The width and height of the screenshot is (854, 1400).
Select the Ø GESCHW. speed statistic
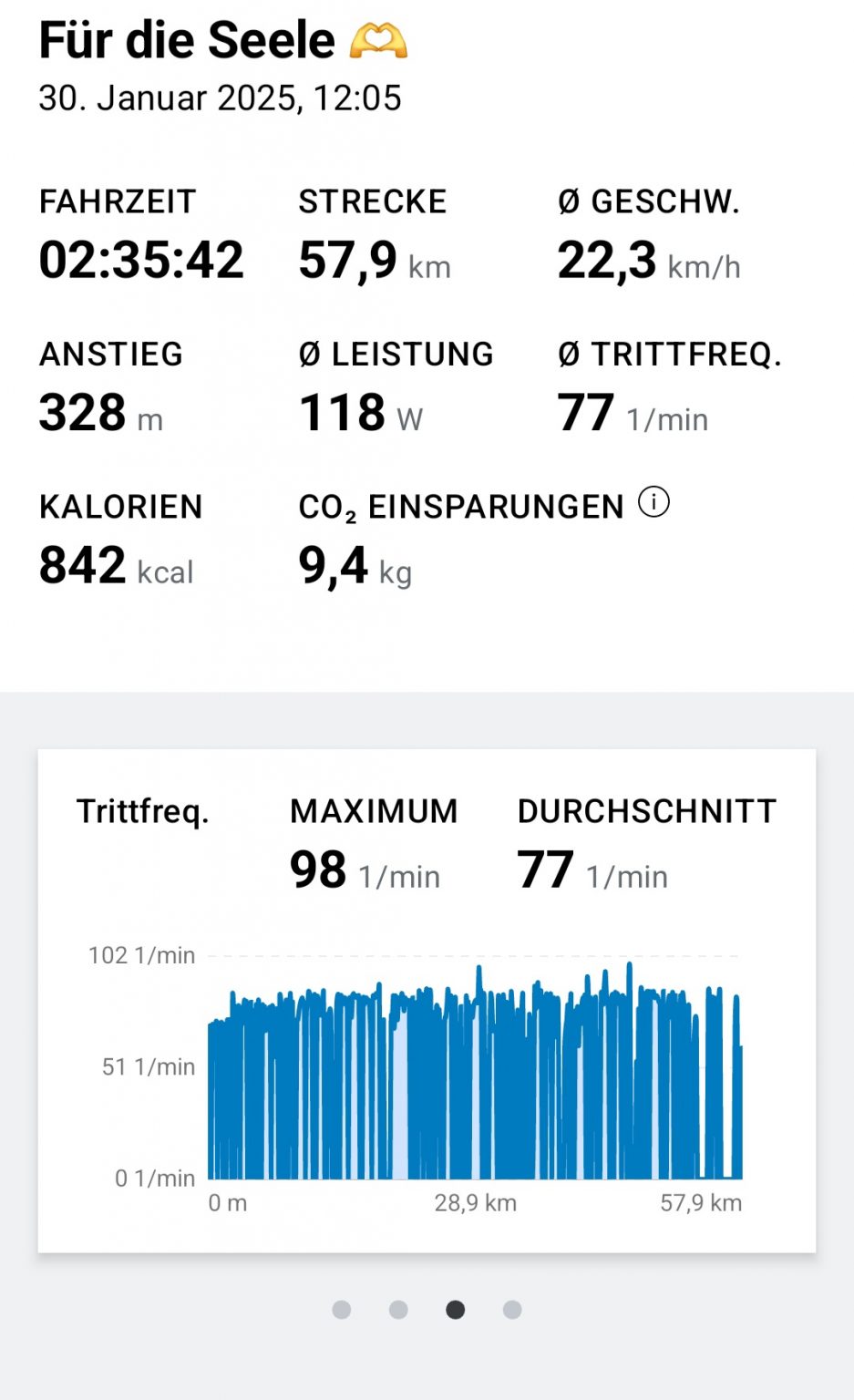point(649,260)
